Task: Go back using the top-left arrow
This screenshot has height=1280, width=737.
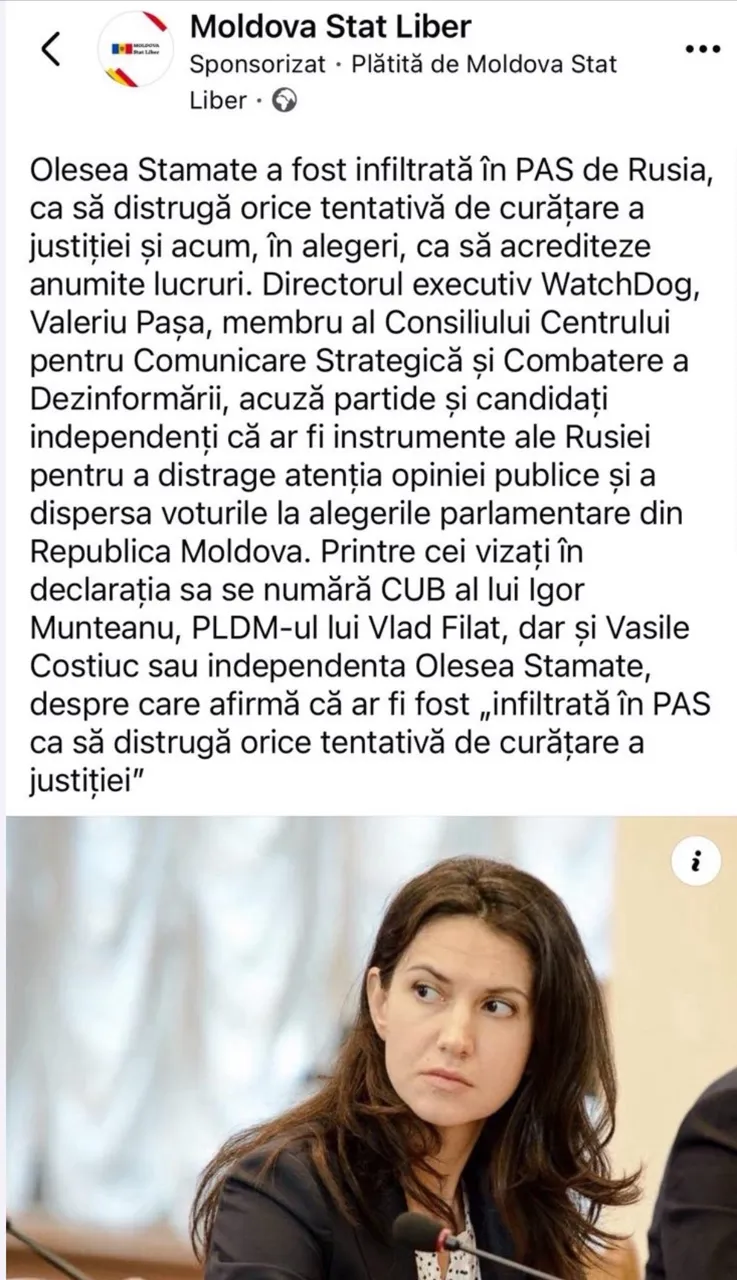Action: click(x=50, y=48)
